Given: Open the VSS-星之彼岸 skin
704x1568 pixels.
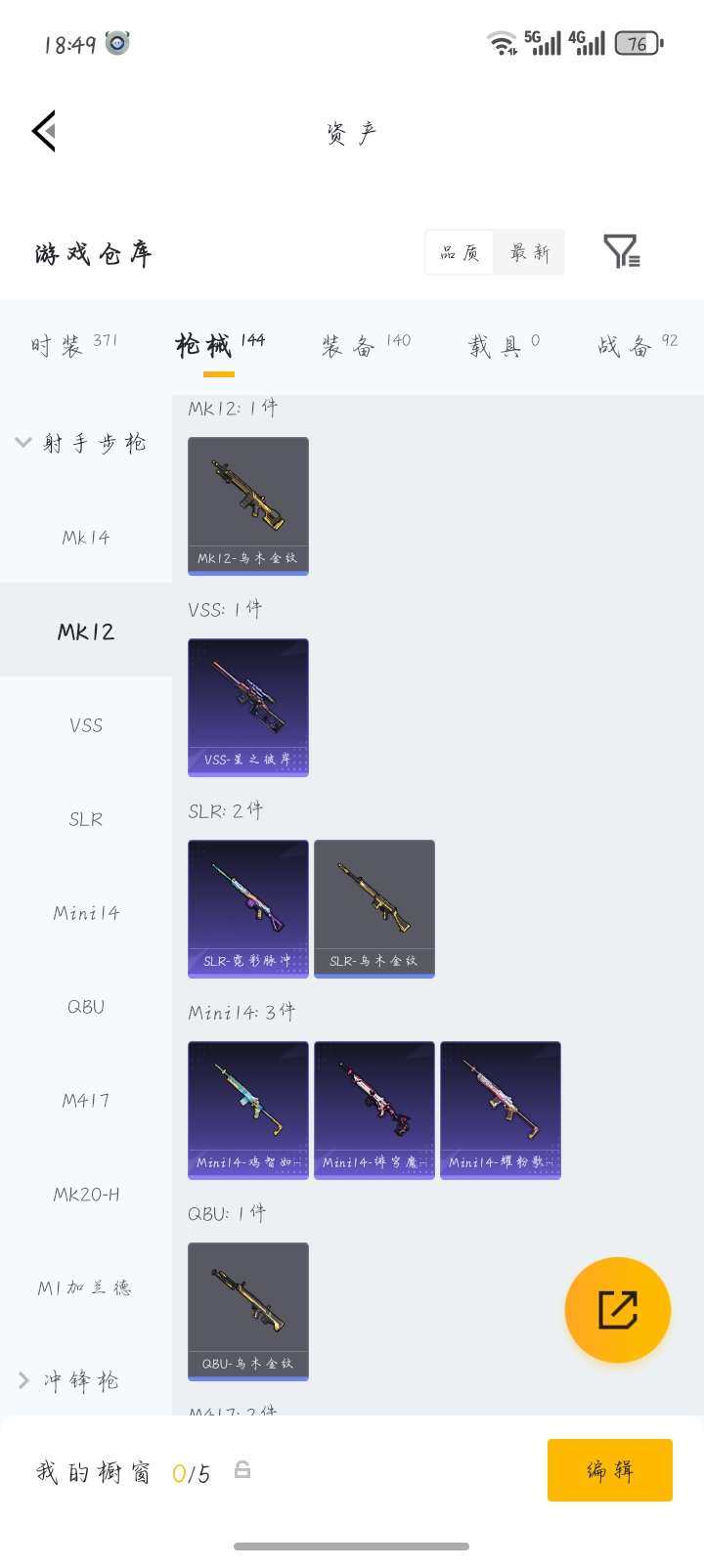Looking at the screenshot, I should pos(248,707).
